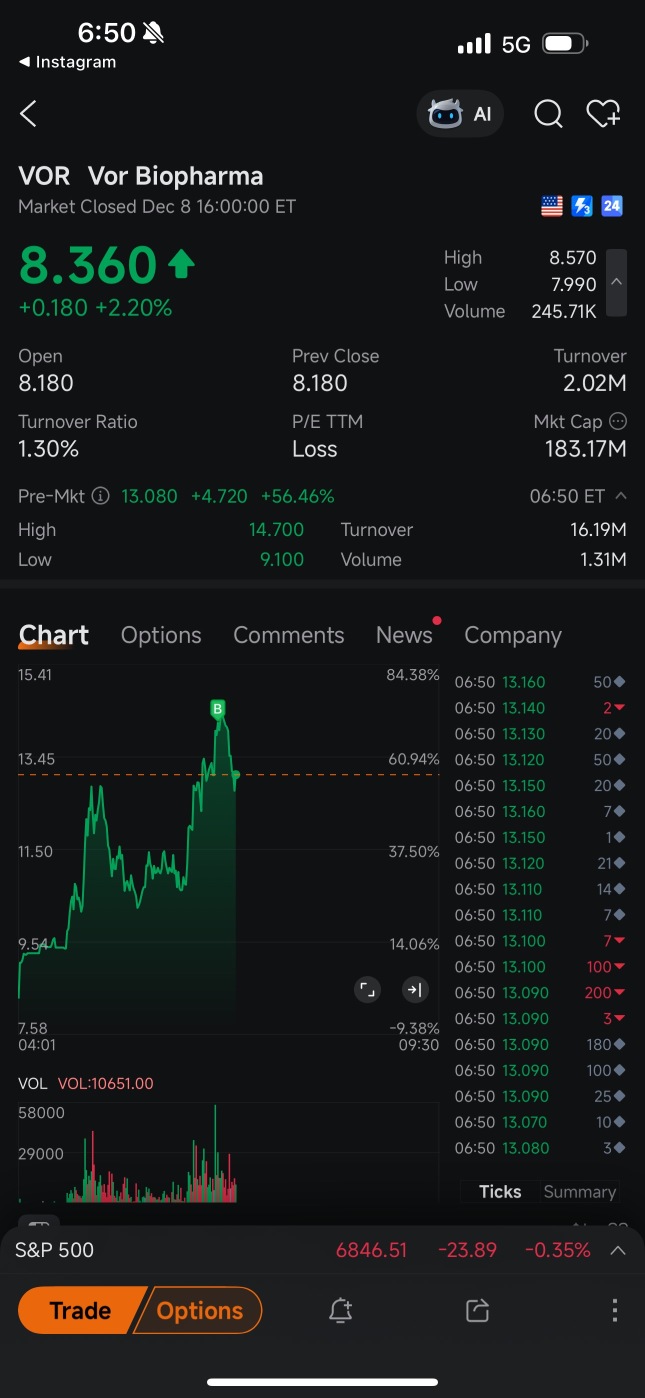The width and height of the screenshot is (645, 1398).
Task: Switch to the Company tab
Action: coord(513,635)
